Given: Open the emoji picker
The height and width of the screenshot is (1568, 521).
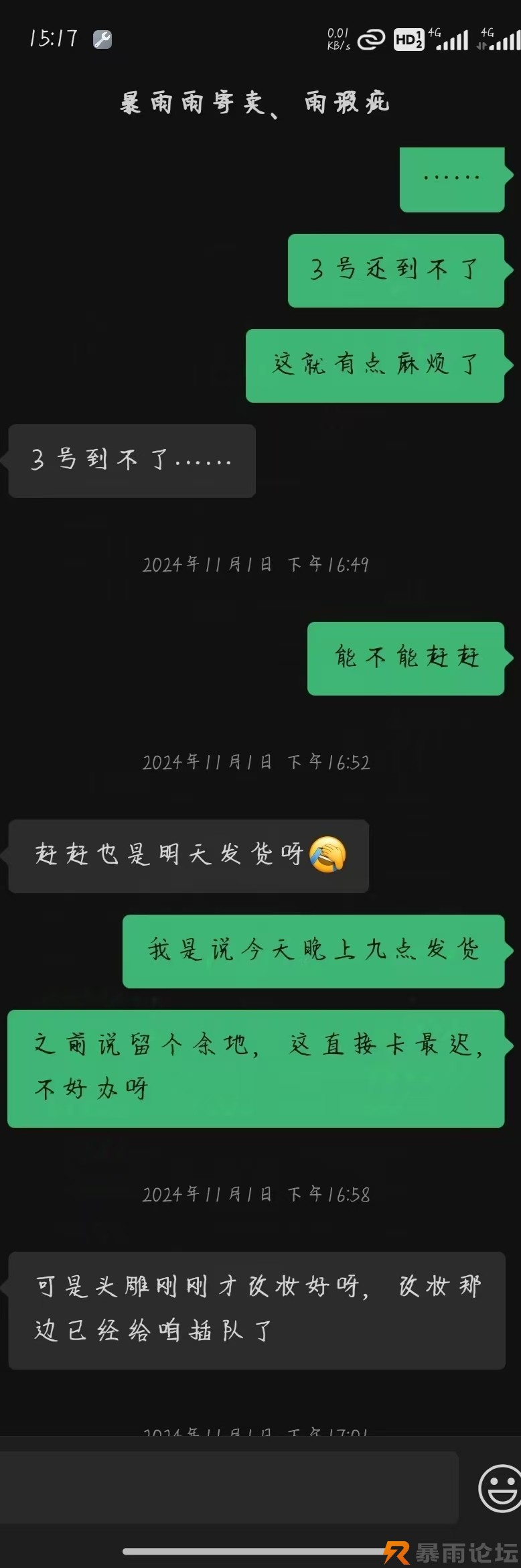Looking at the screenshot, I should (x=500, y=1488).
